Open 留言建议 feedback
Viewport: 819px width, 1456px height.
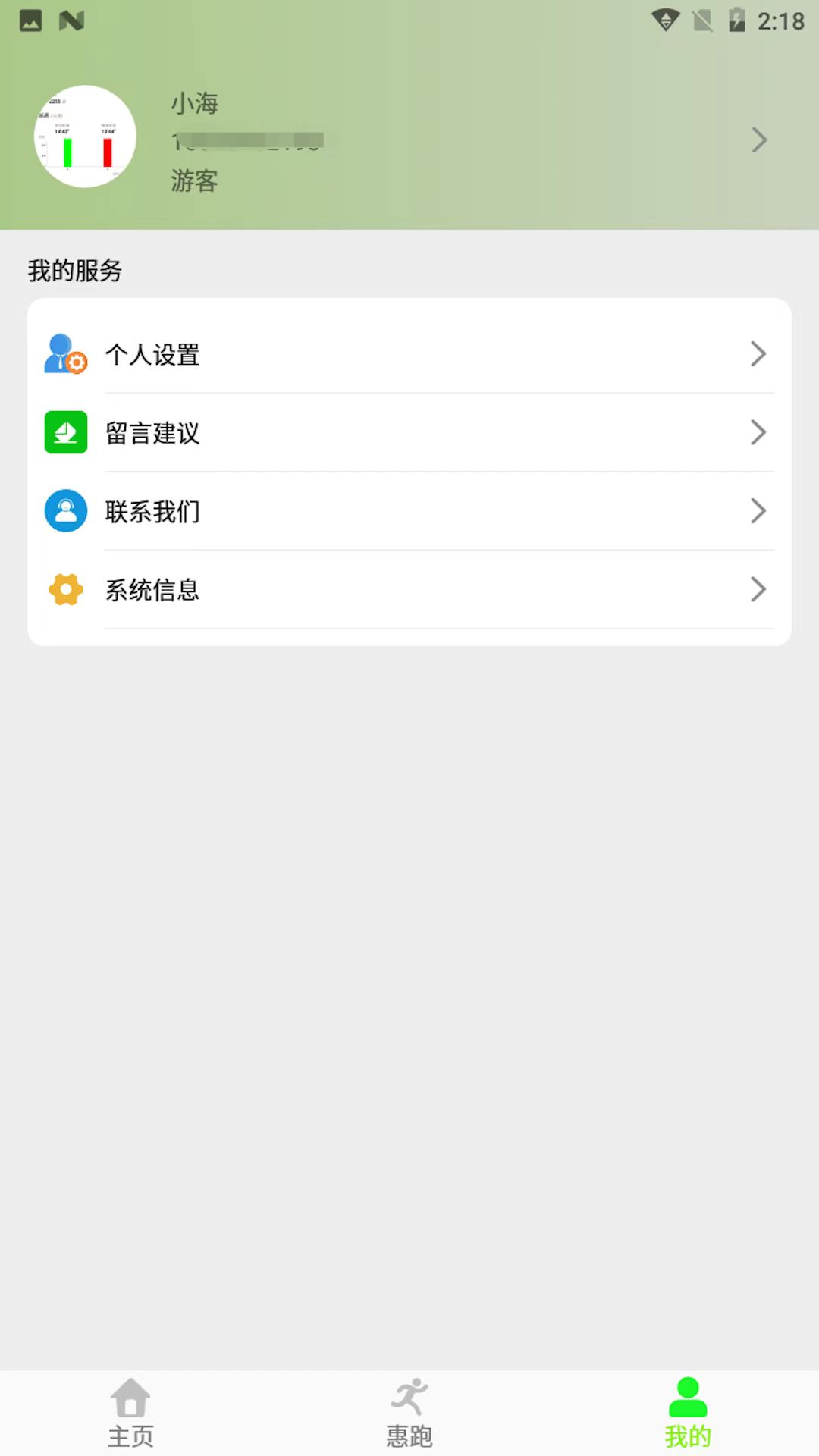[x=409, y=433]
